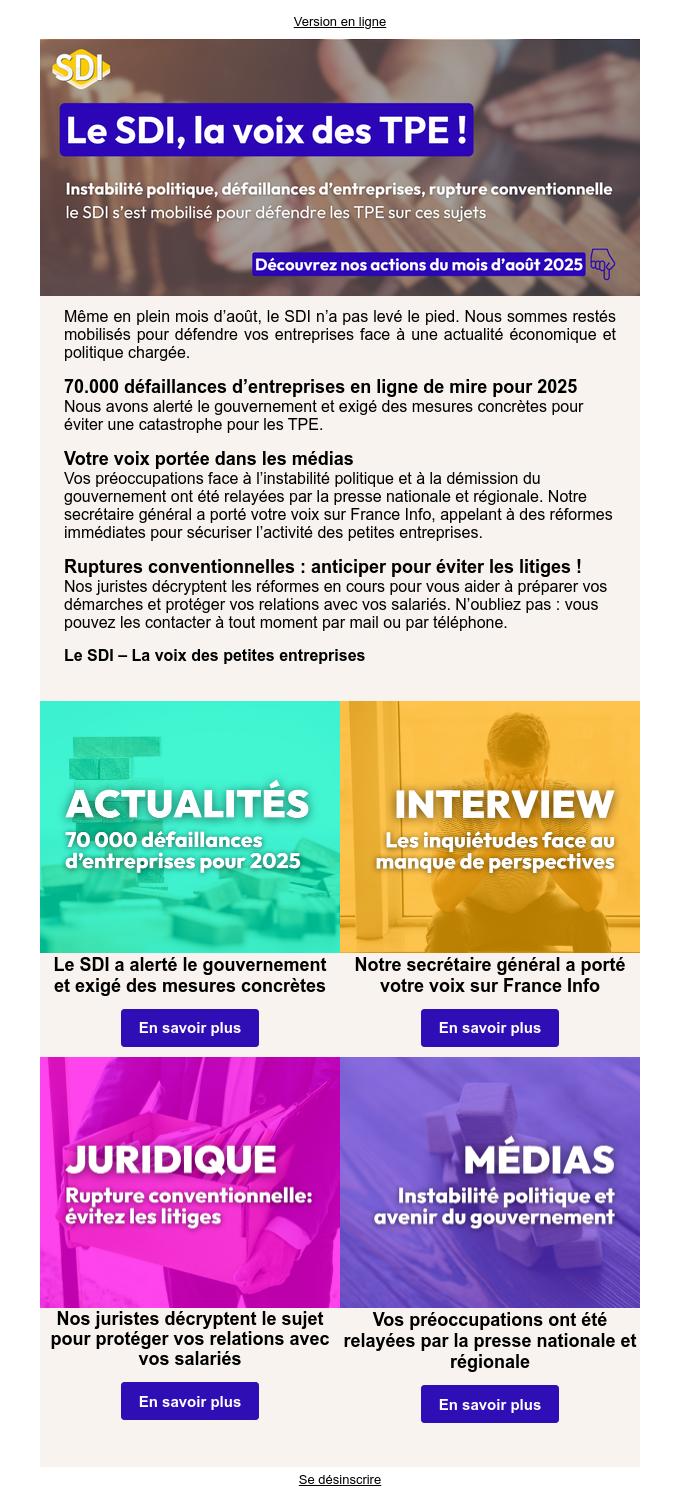Open the Version en ligne link
Image resolution: width=680 pixels, height=1492 pixels.
(339, 22)
